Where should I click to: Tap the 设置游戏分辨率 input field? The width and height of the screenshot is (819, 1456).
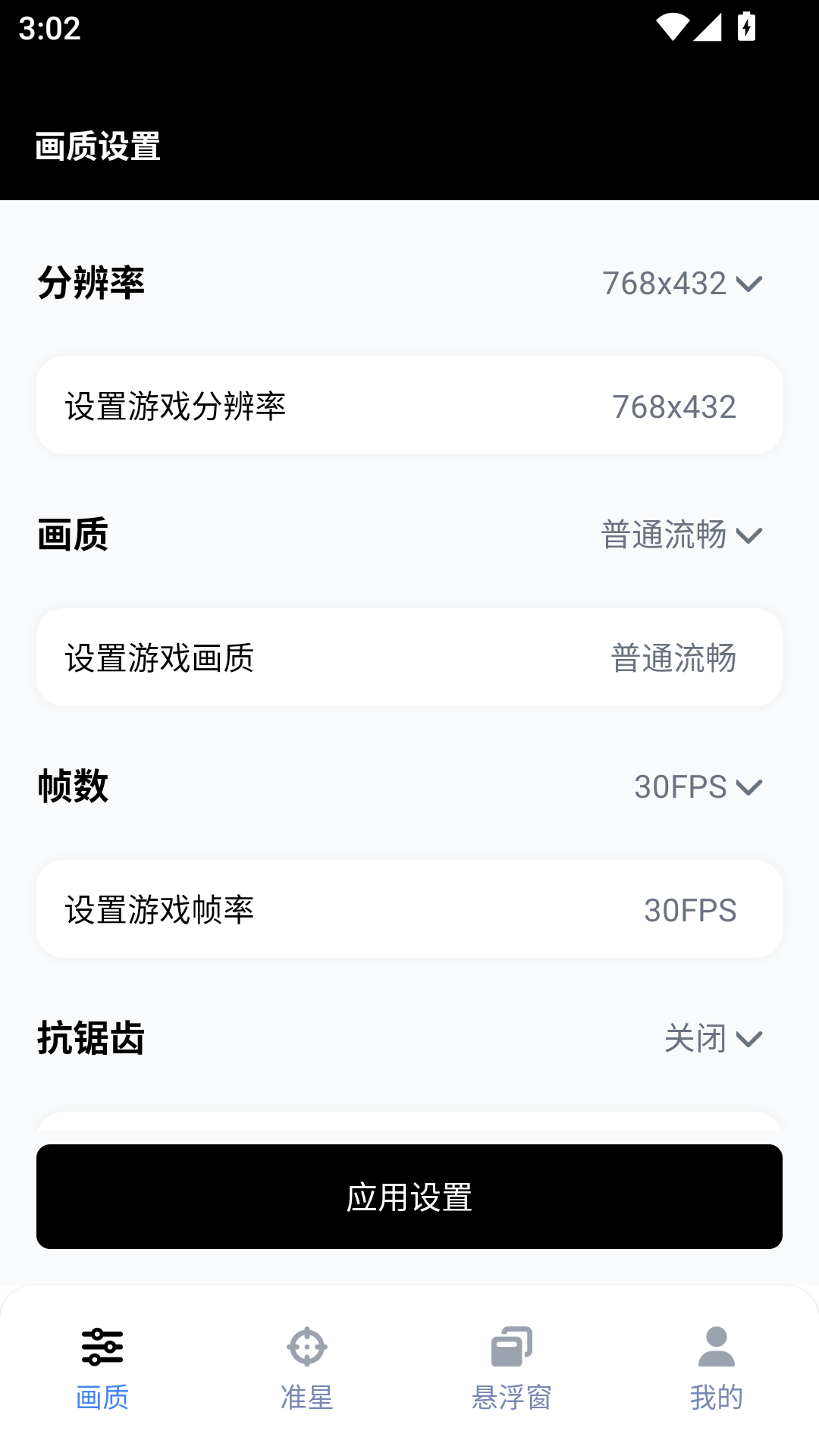pos(409,405)
